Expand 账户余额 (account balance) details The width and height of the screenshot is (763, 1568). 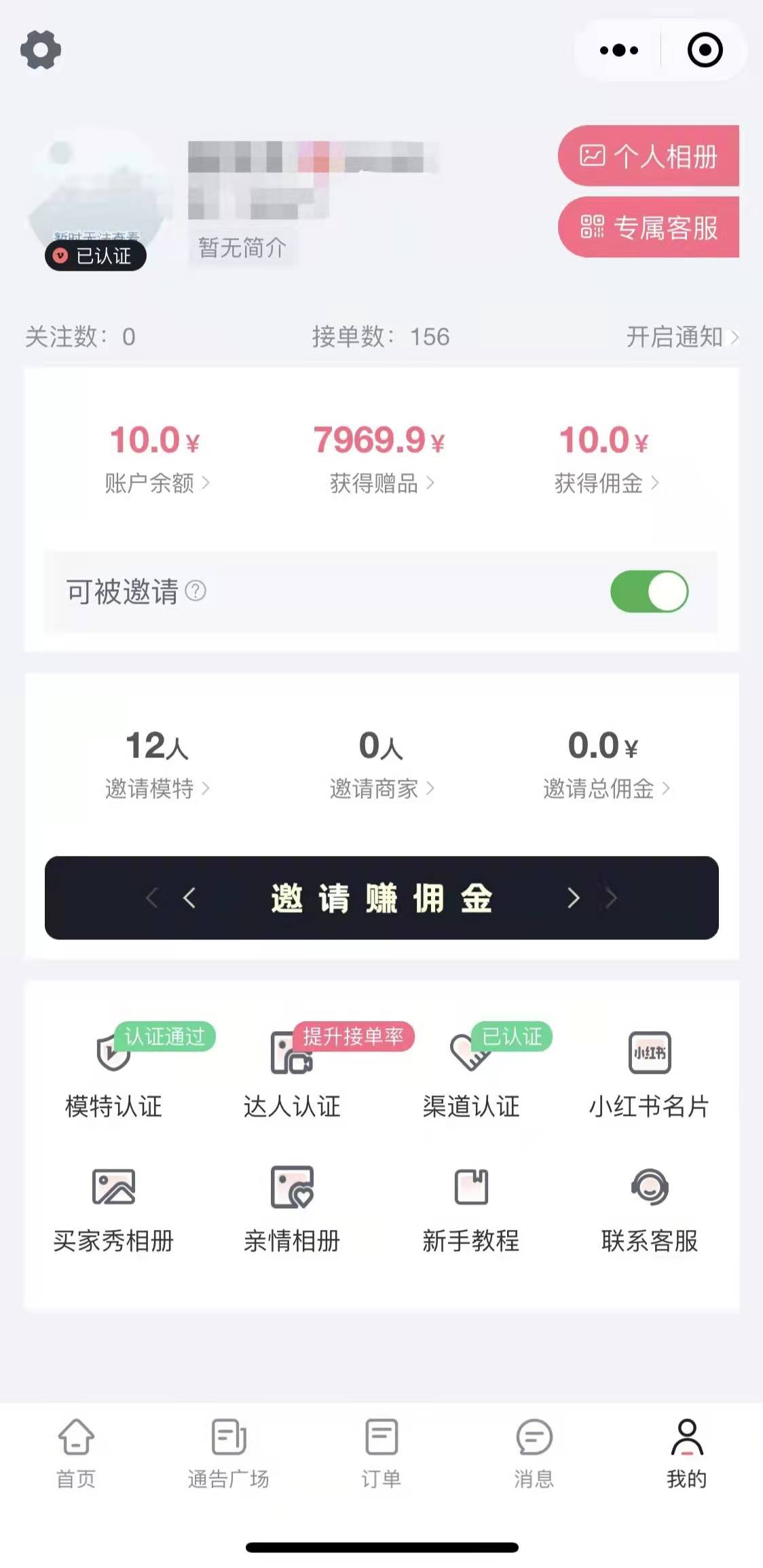click(157, 483)
